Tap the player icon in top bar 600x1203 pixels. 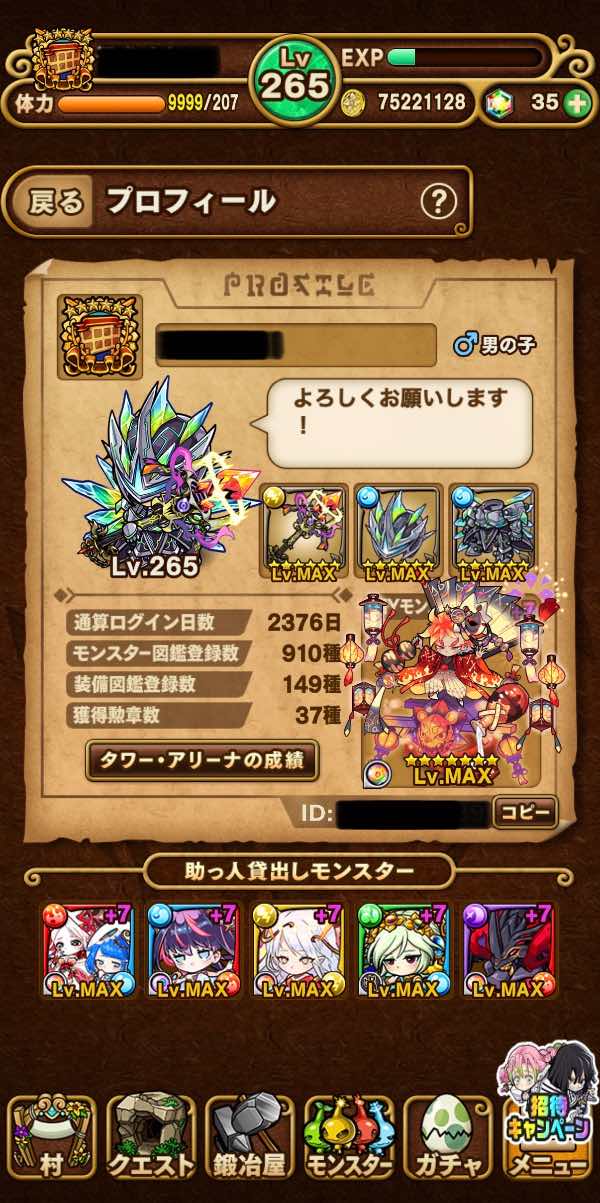click(x=63, y=59)
